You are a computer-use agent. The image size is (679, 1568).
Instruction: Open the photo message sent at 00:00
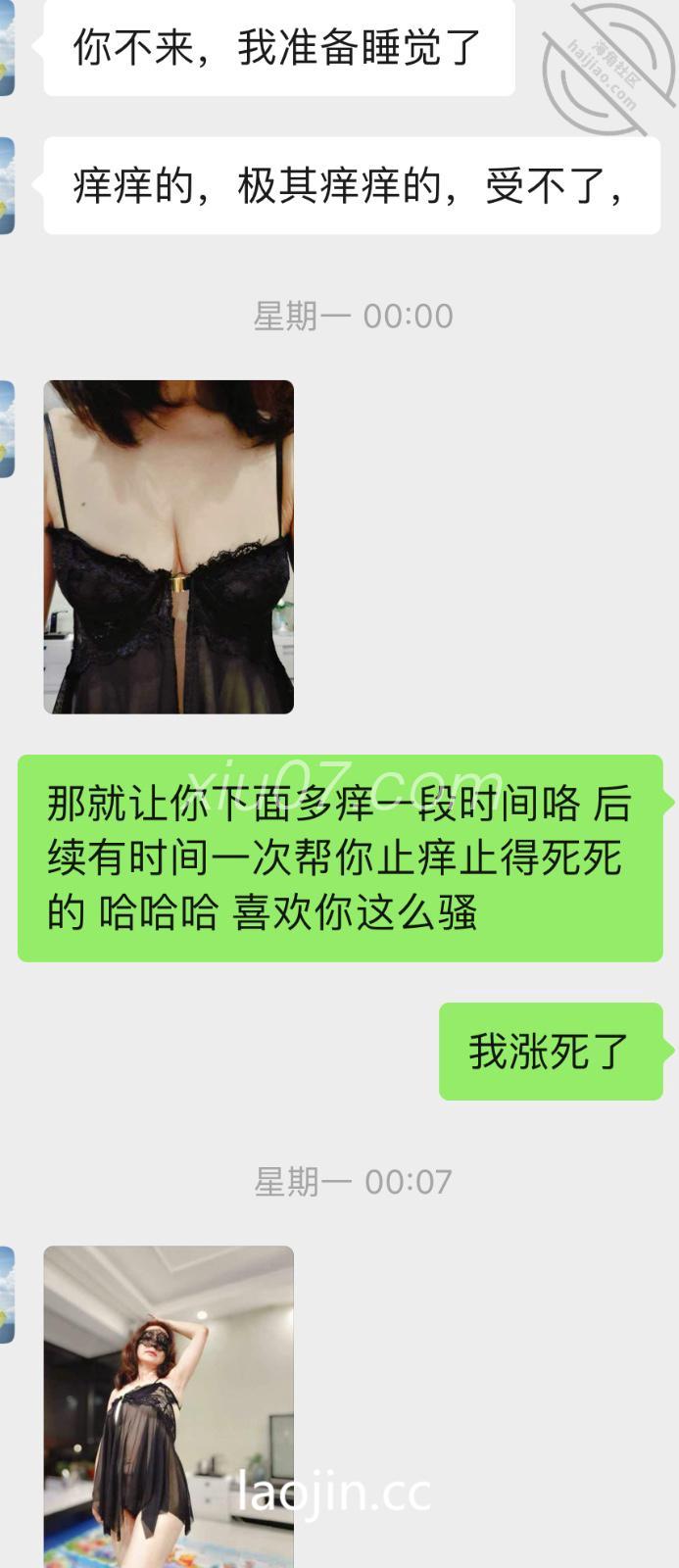[x=169, y=546]
